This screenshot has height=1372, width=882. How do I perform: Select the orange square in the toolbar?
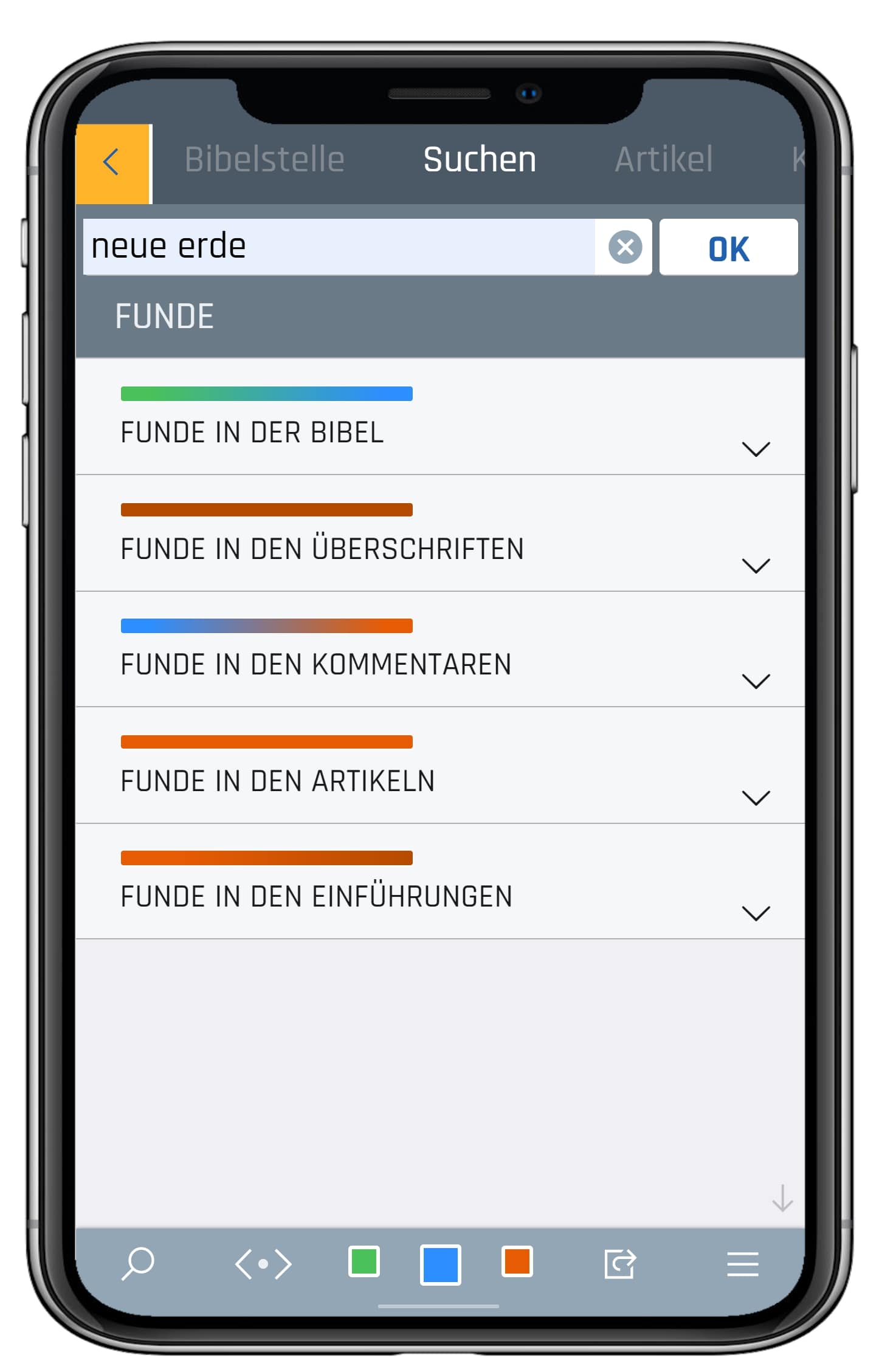517,1261
